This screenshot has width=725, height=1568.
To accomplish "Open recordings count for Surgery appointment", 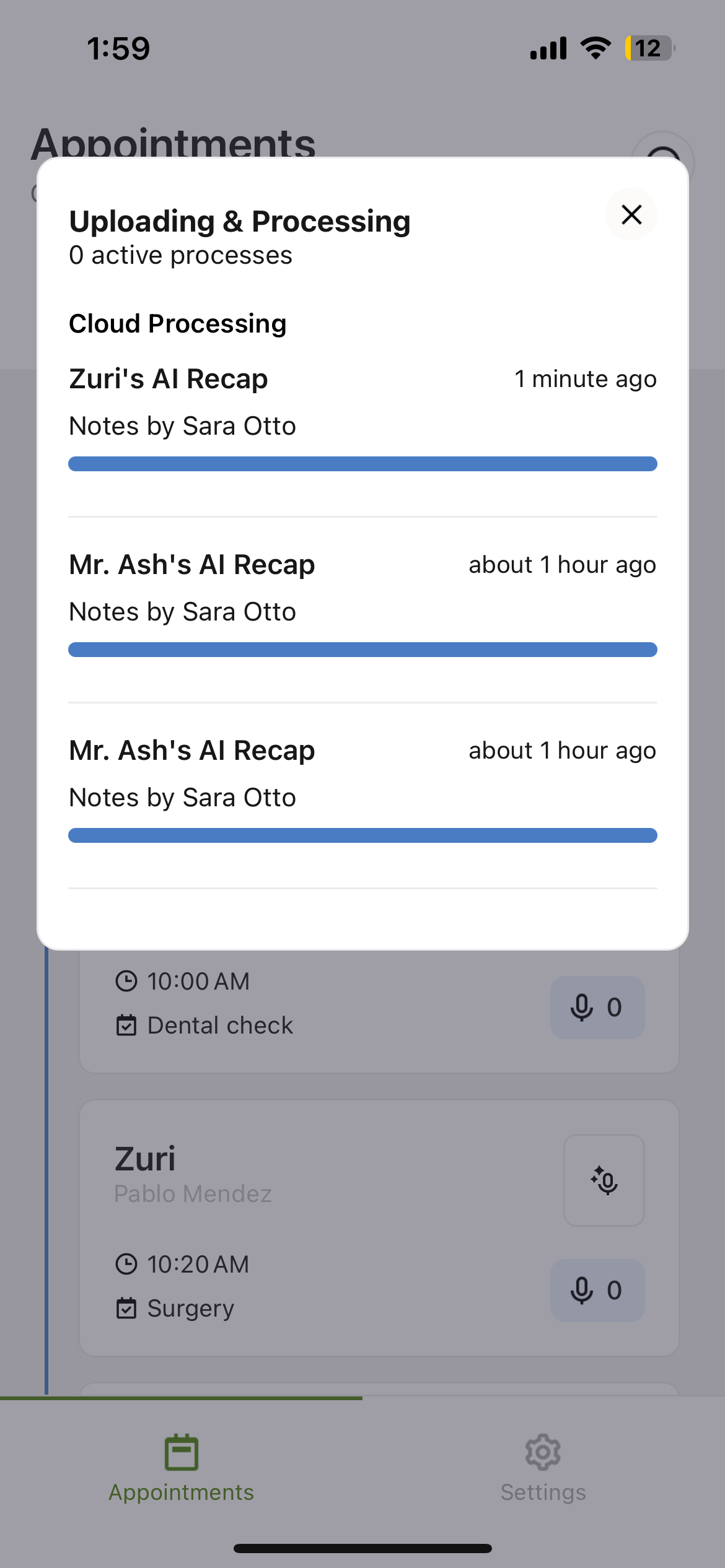I will pos(597,1291).
